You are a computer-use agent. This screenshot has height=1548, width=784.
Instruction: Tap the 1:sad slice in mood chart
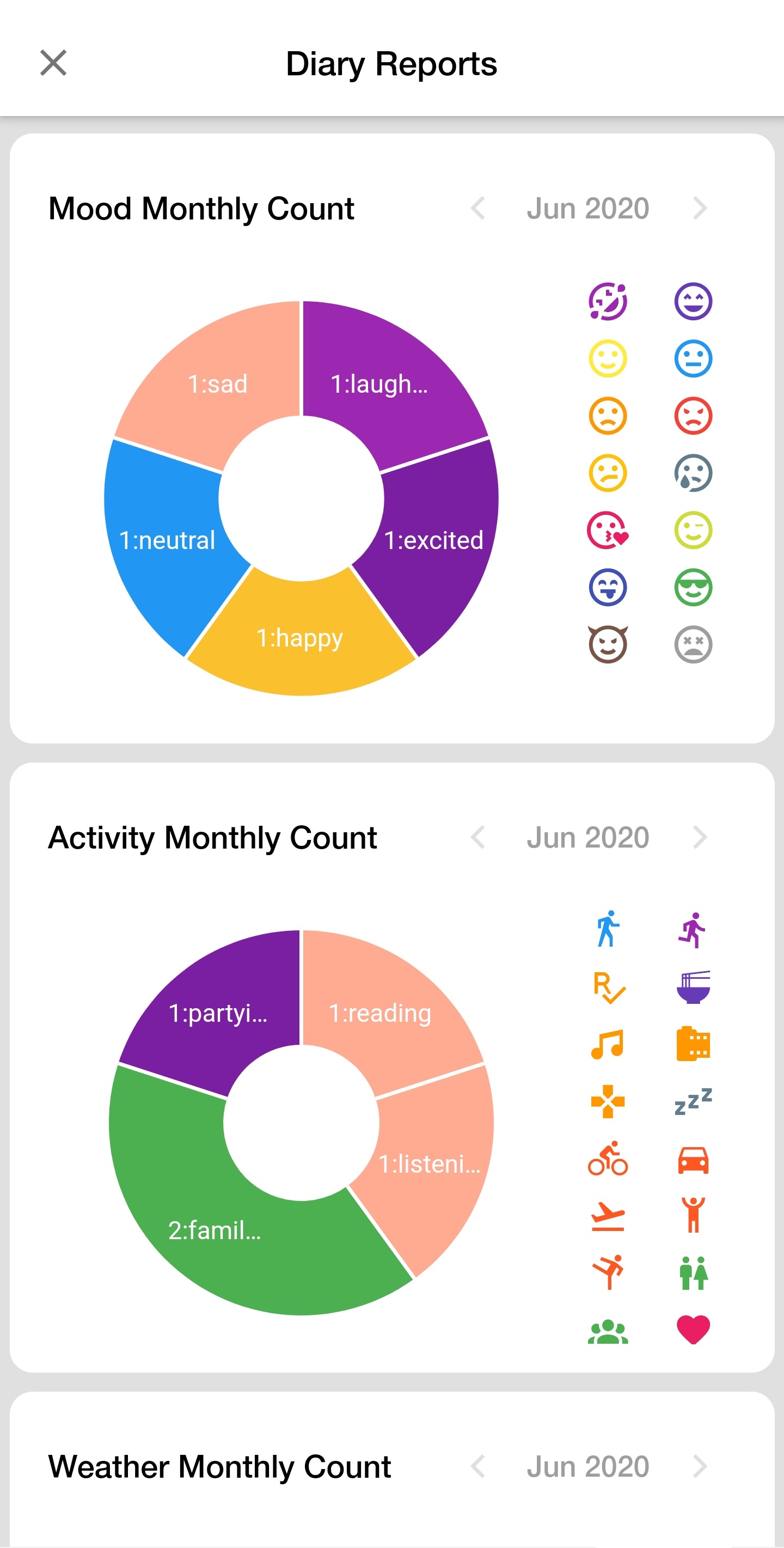pos(216,383)
